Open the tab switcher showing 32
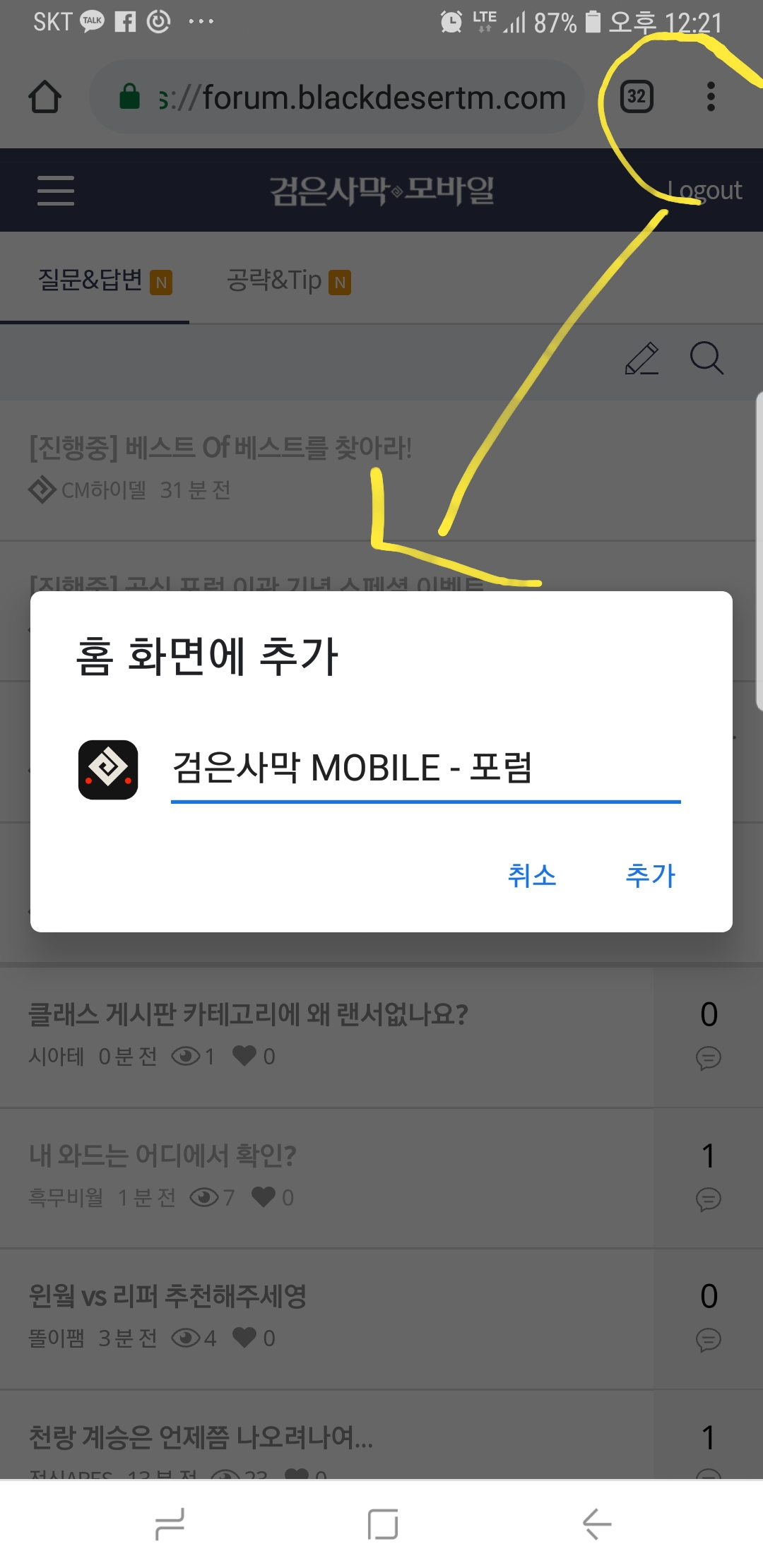 click(x=637, y=97)
